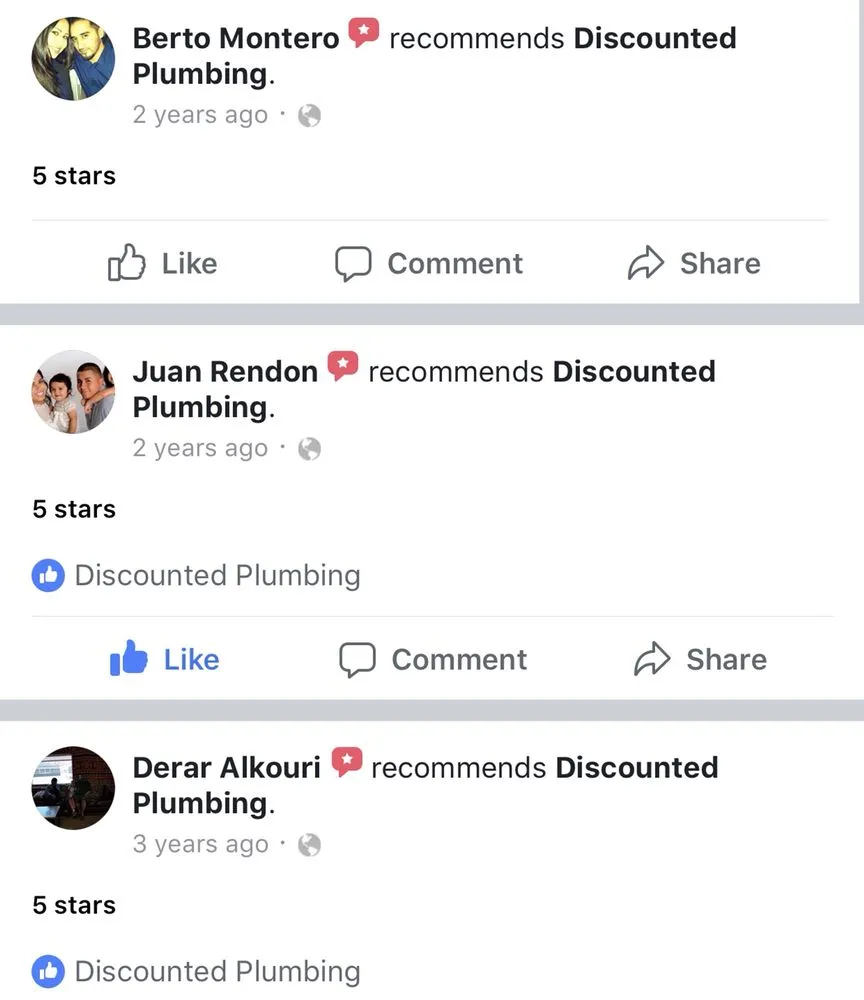This screenshot has width=864, height=1000.
Task: See who liked Juan Rendon's review
Action: (196, 576)
